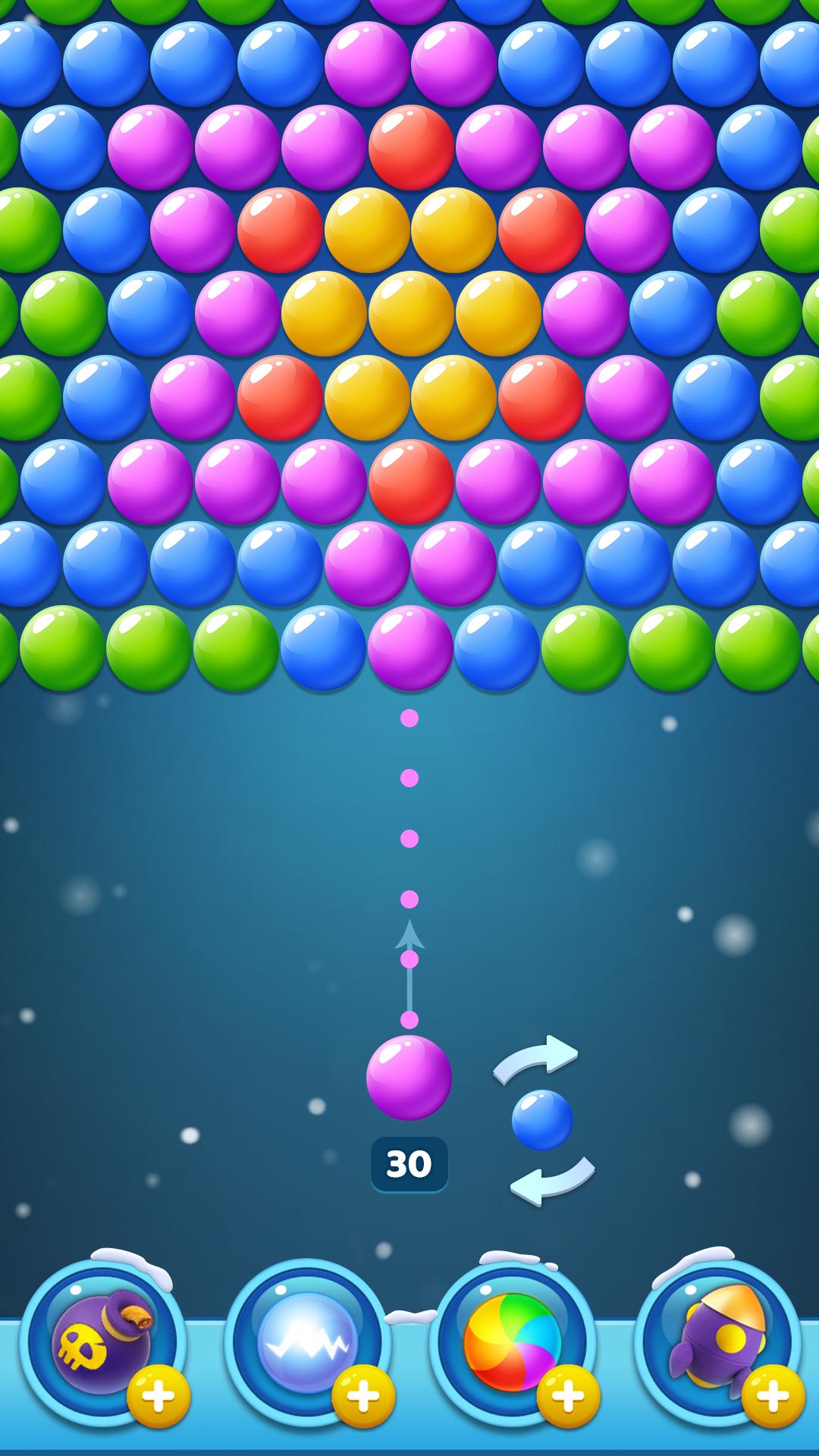Swap to the blue next bubble
819x1456 pixels.
click(x=542, y=1120)
